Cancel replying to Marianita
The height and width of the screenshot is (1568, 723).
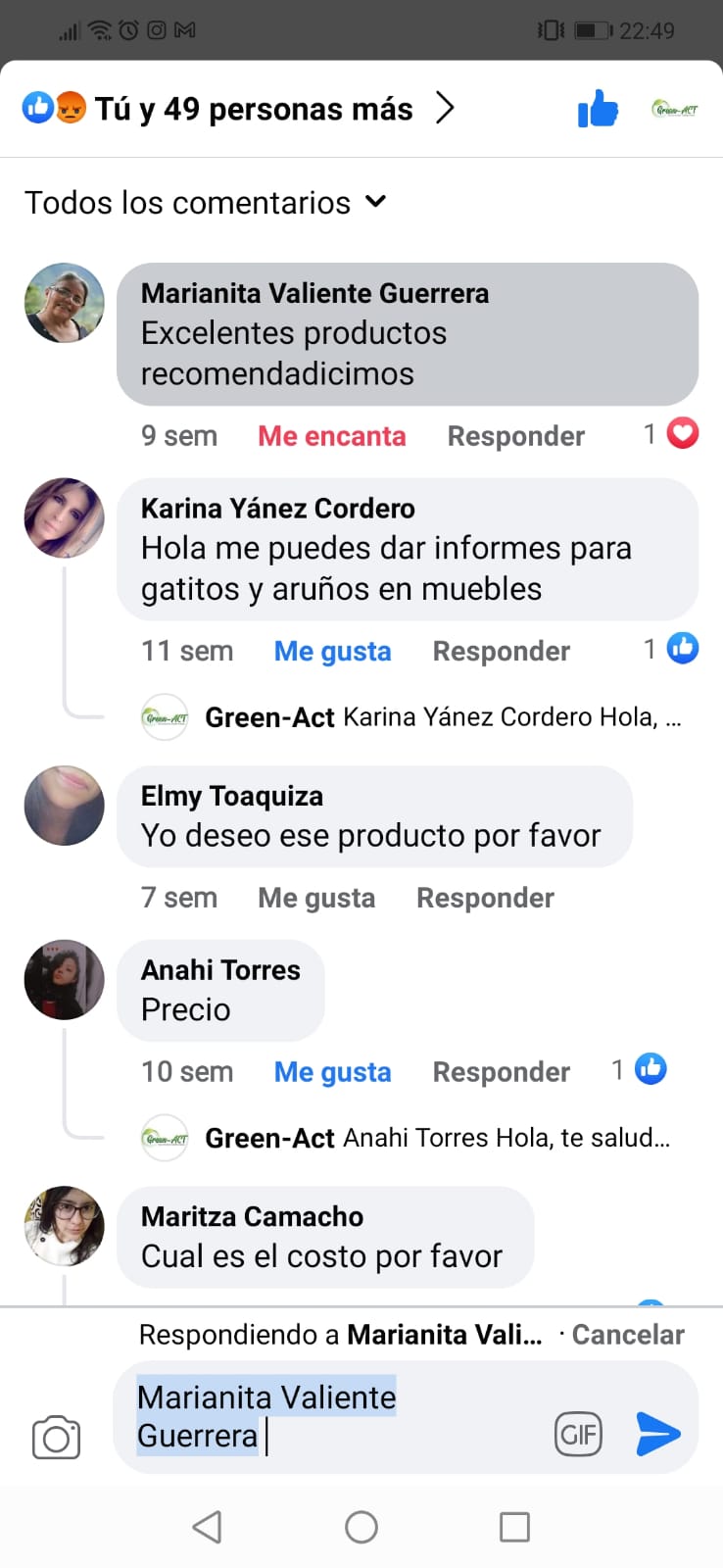(627, 1335)
